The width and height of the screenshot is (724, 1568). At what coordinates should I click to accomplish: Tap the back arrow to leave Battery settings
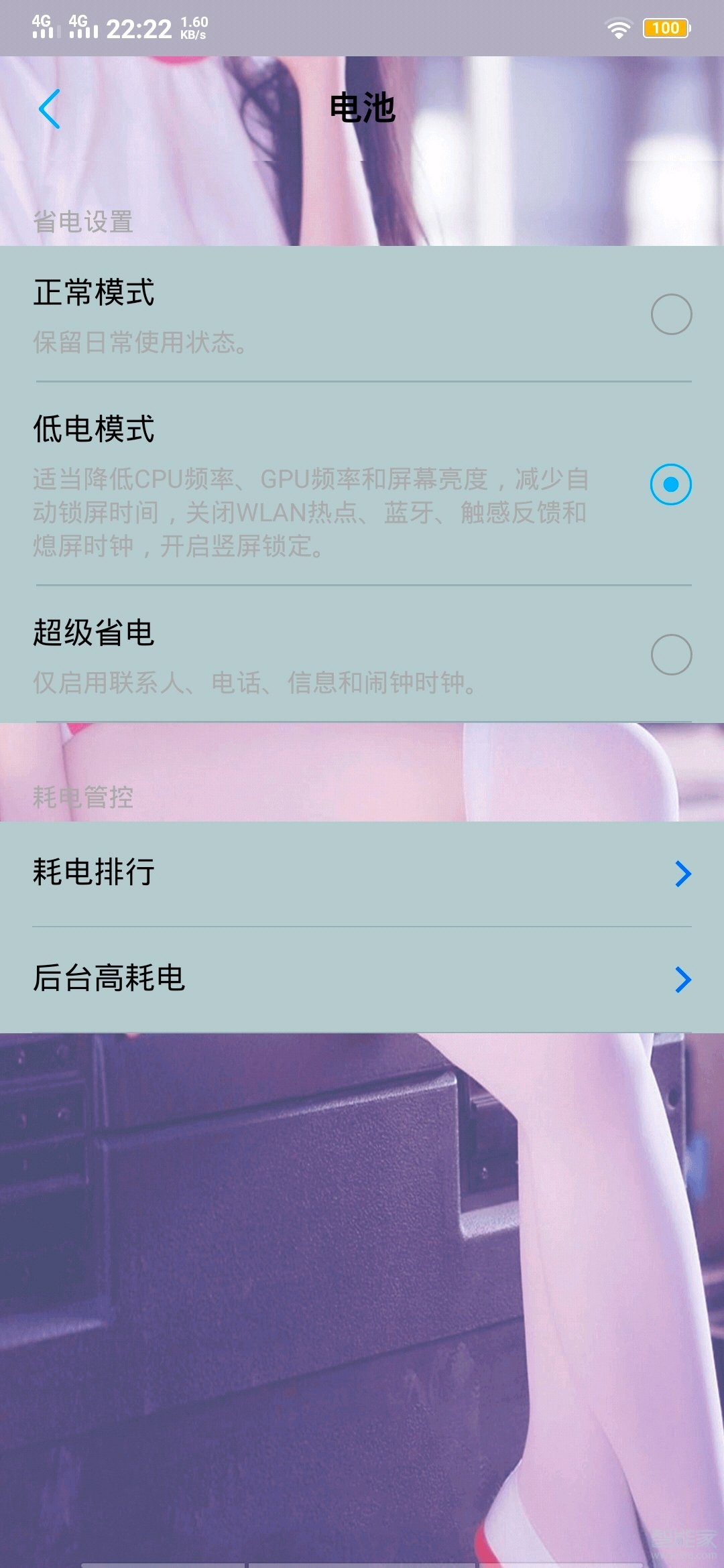(x=49, y=106)
